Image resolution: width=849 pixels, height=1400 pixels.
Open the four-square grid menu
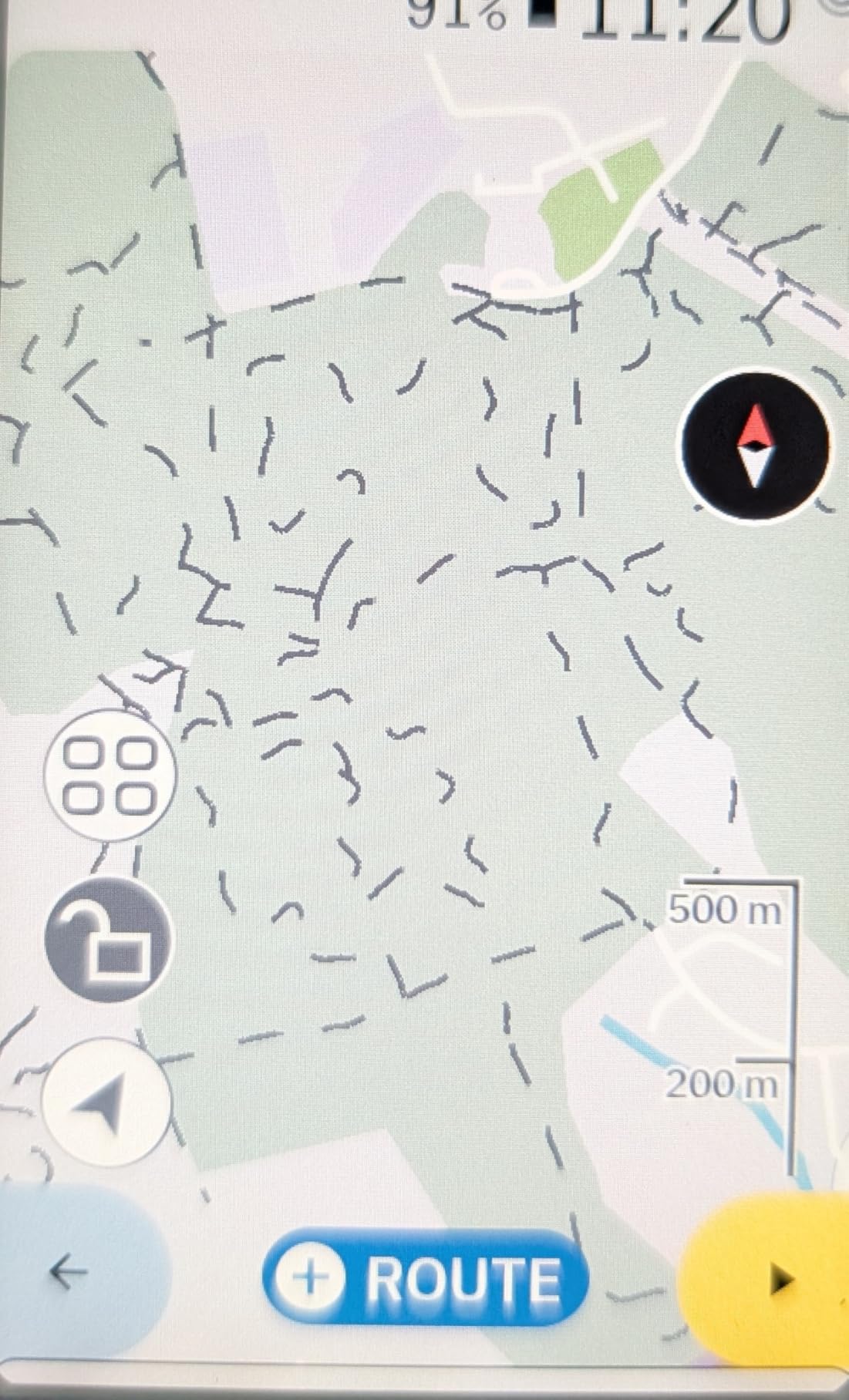pos(110,776)
